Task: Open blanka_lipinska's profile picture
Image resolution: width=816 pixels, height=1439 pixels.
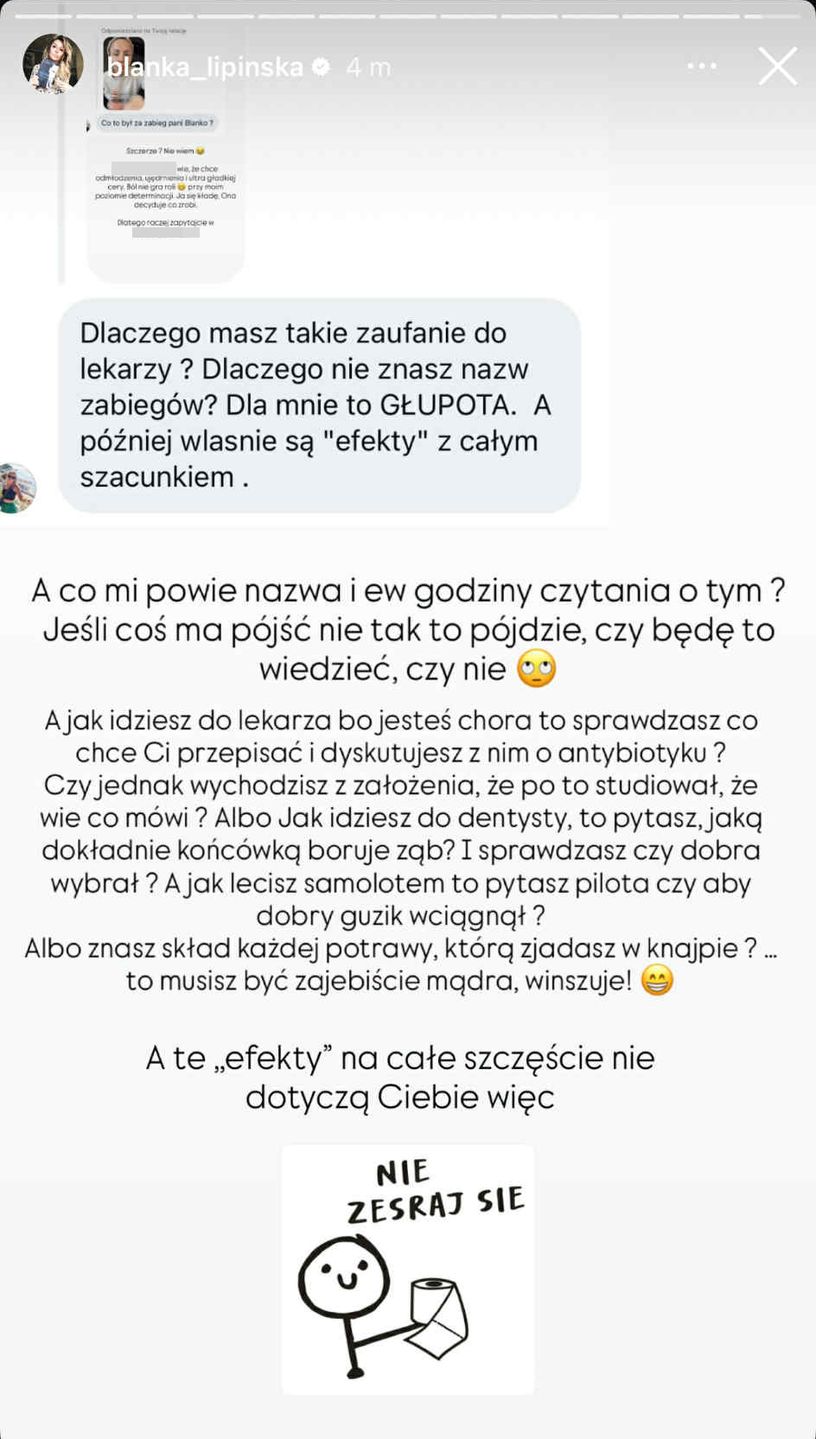Action: [53, 65]
